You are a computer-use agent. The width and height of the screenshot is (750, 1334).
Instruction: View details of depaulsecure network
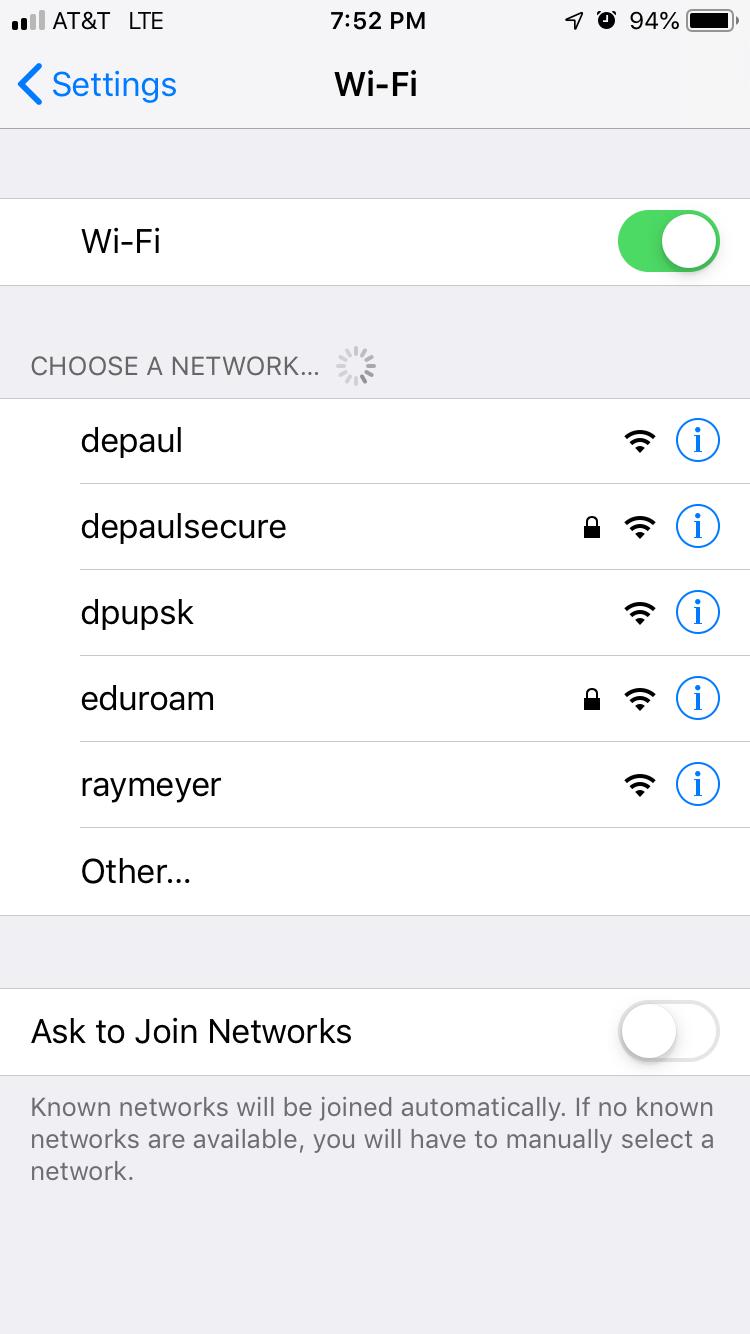(x=698, y=526)
